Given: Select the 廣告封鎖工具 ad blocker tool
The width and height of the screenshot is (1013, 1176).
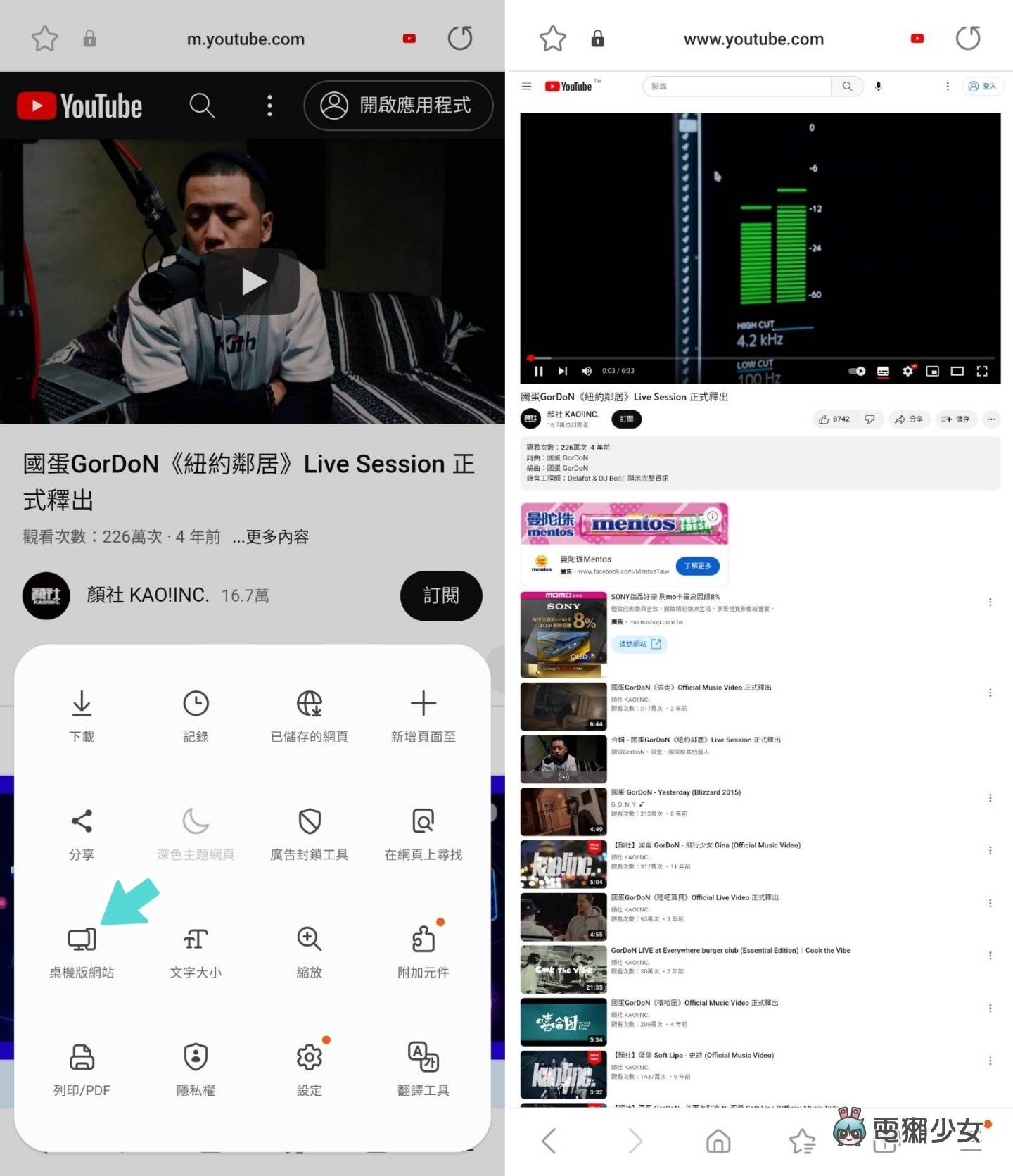Looking at the screenshot, I should pyautogui.click(x=309, y=835).
